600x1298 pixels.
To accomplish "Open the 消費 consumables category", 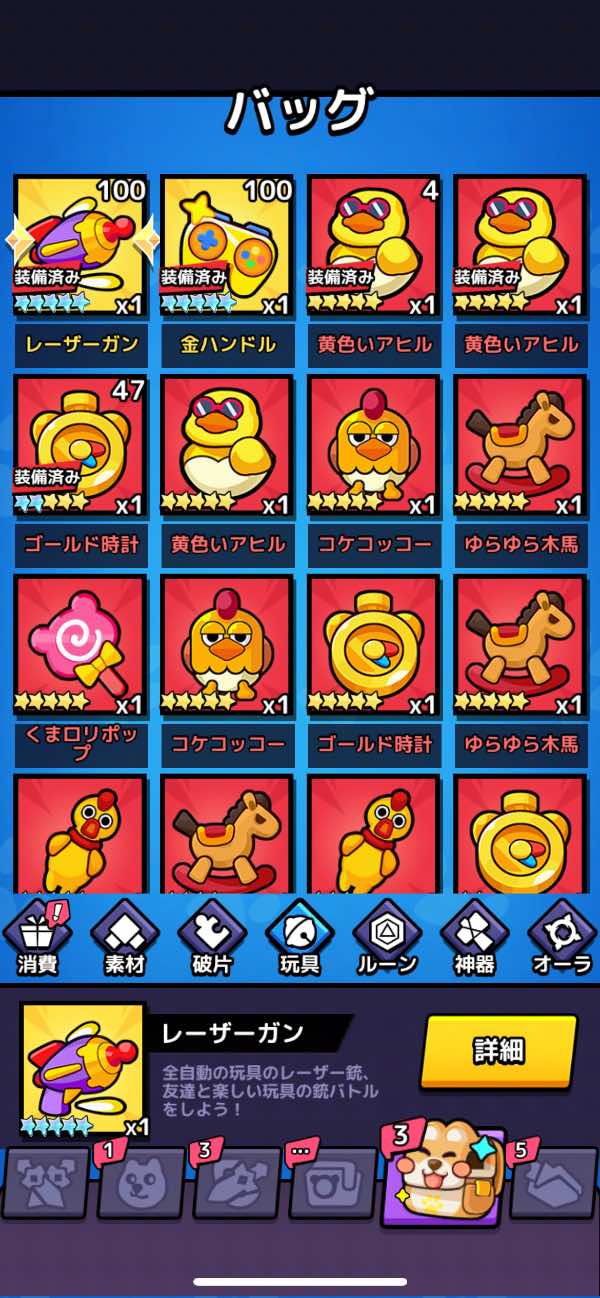I will pyautogui.click(x=37, y=940).
